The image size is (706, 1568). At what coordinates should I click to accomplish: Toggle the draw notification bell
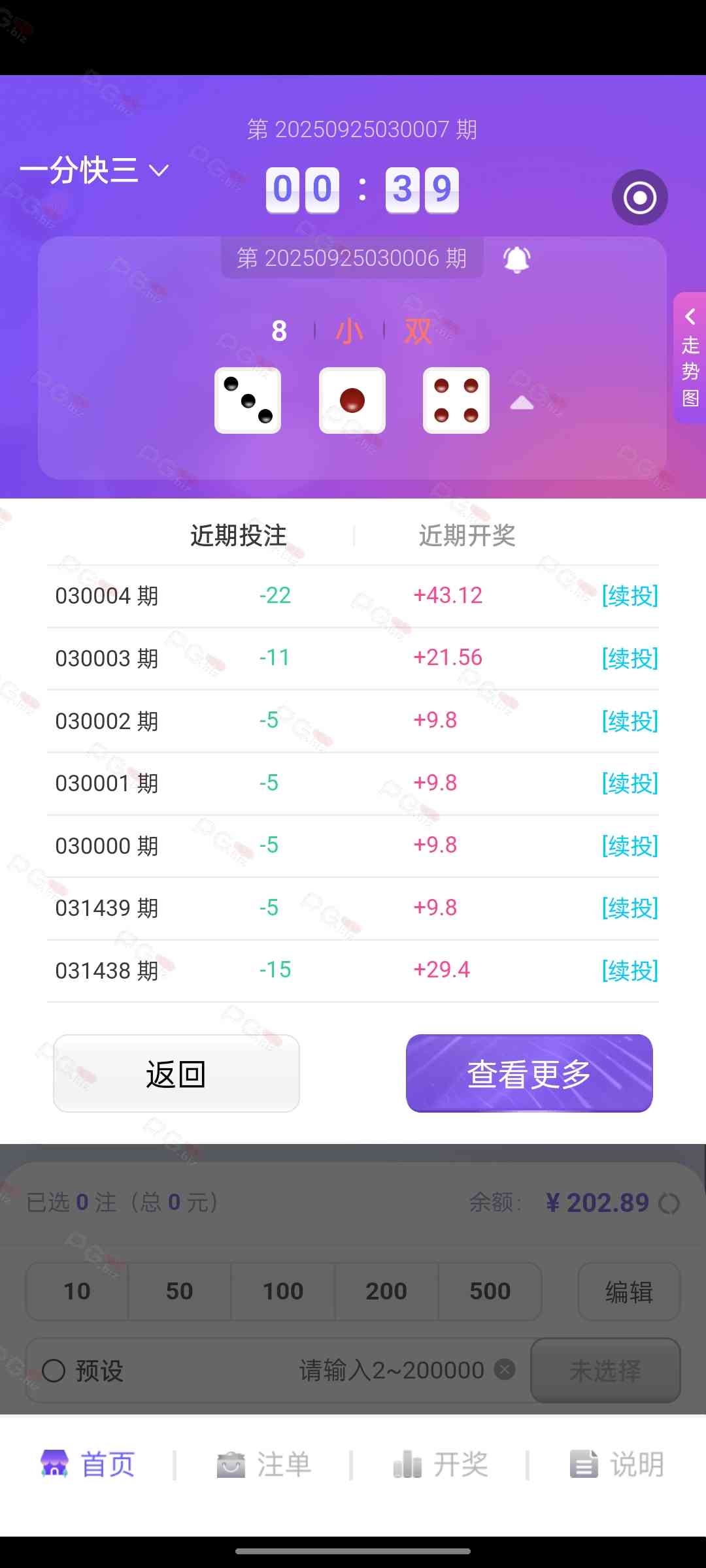516,259
